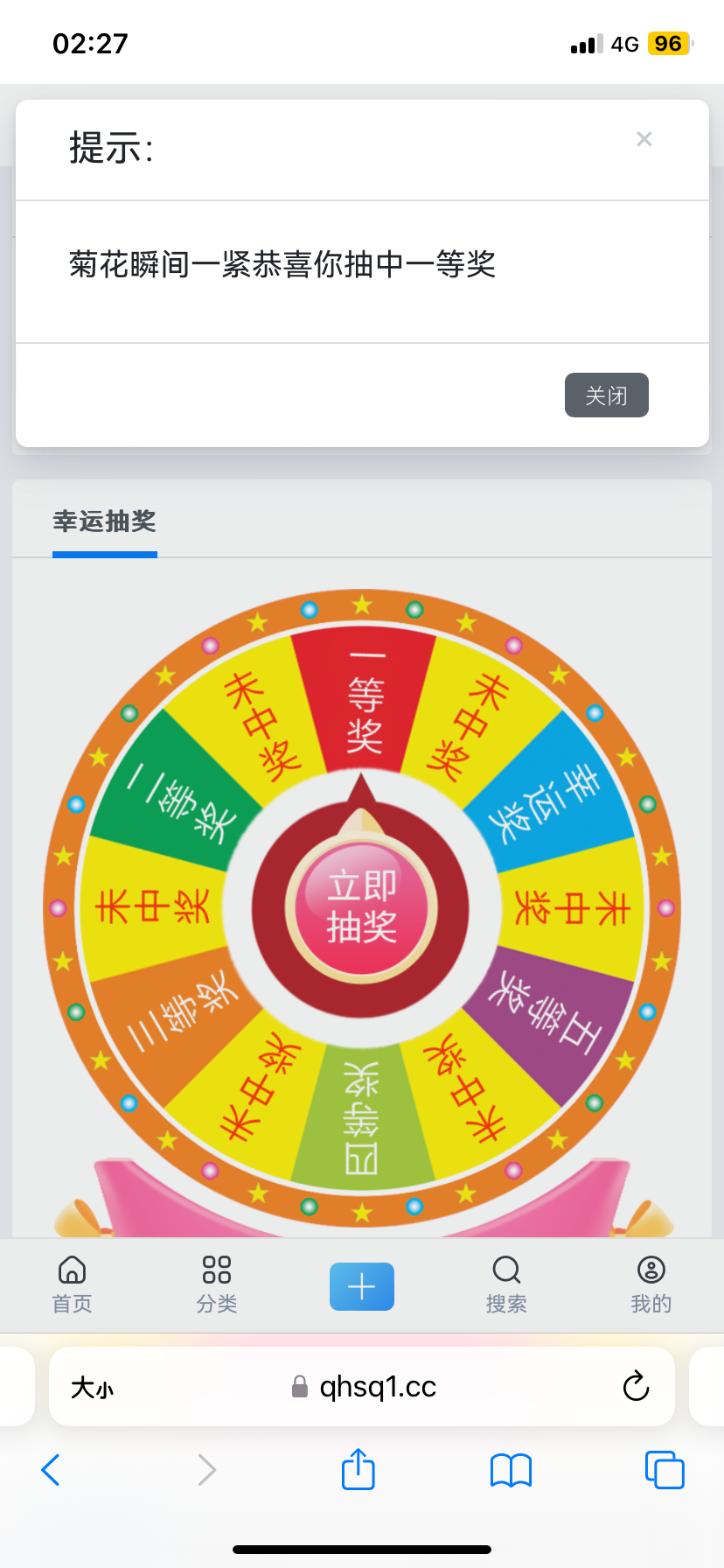This screenshot has width=724, height=1568.
Task: Show all open Safari tabs
Action: tap(665, 1470)
